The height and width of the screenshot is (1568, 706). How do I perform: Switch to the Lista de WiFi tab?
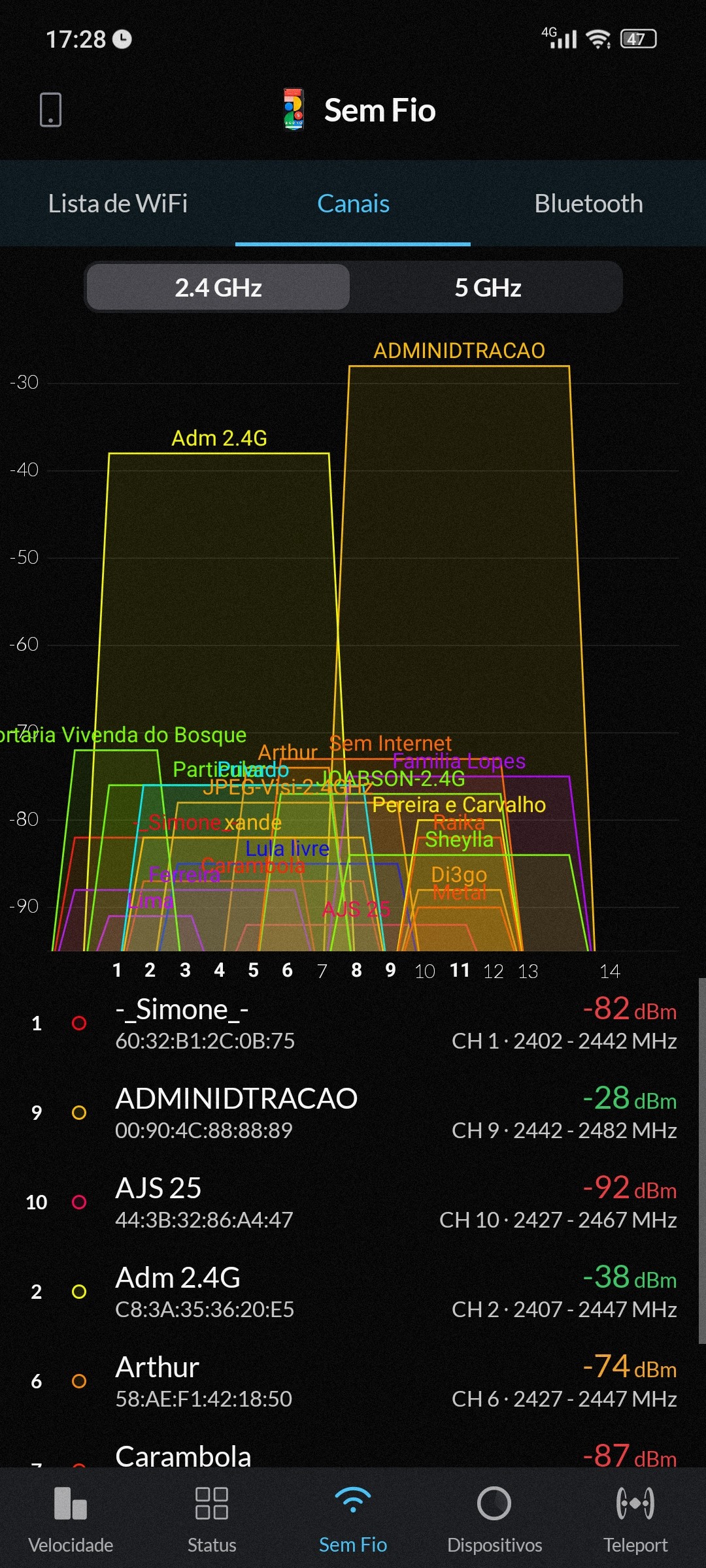118,204
